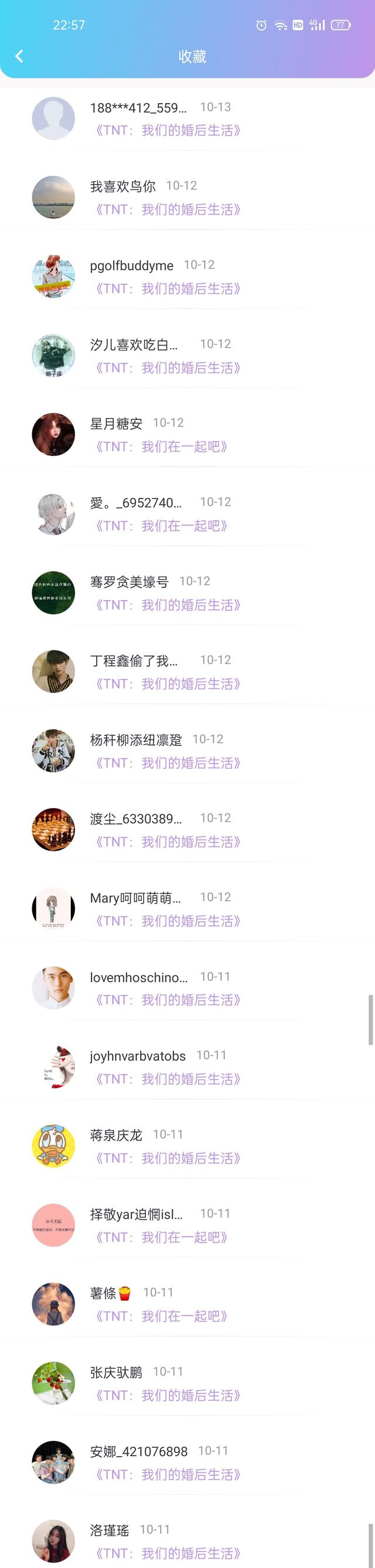
Task: Go back from the 收藏 page
Action: point(19,57)
